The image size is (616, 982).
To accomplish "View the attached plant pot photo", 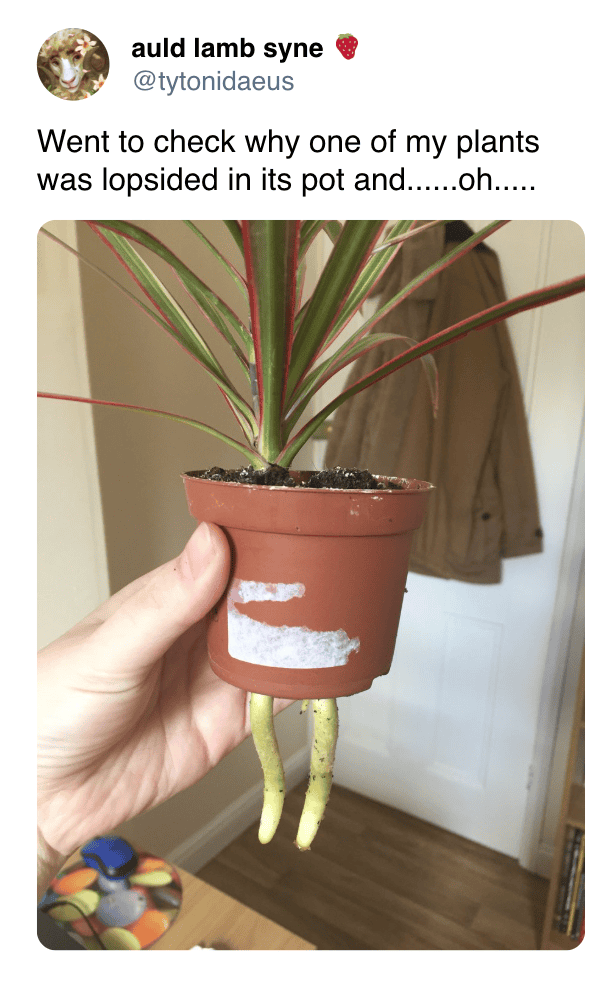I will 311,584.
